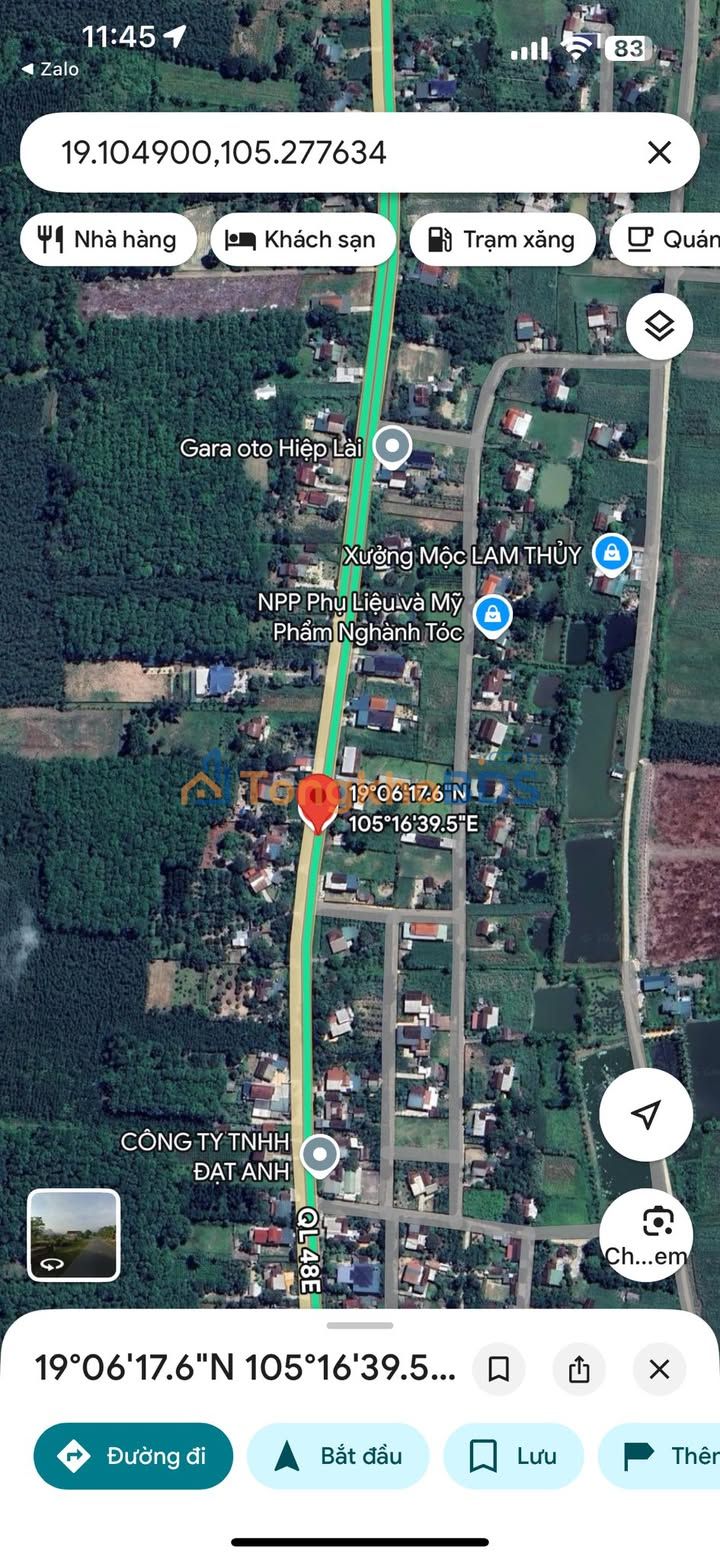
Task: Open Xưởng Mộc LAM THỦY marker
Action: point(611,553)
